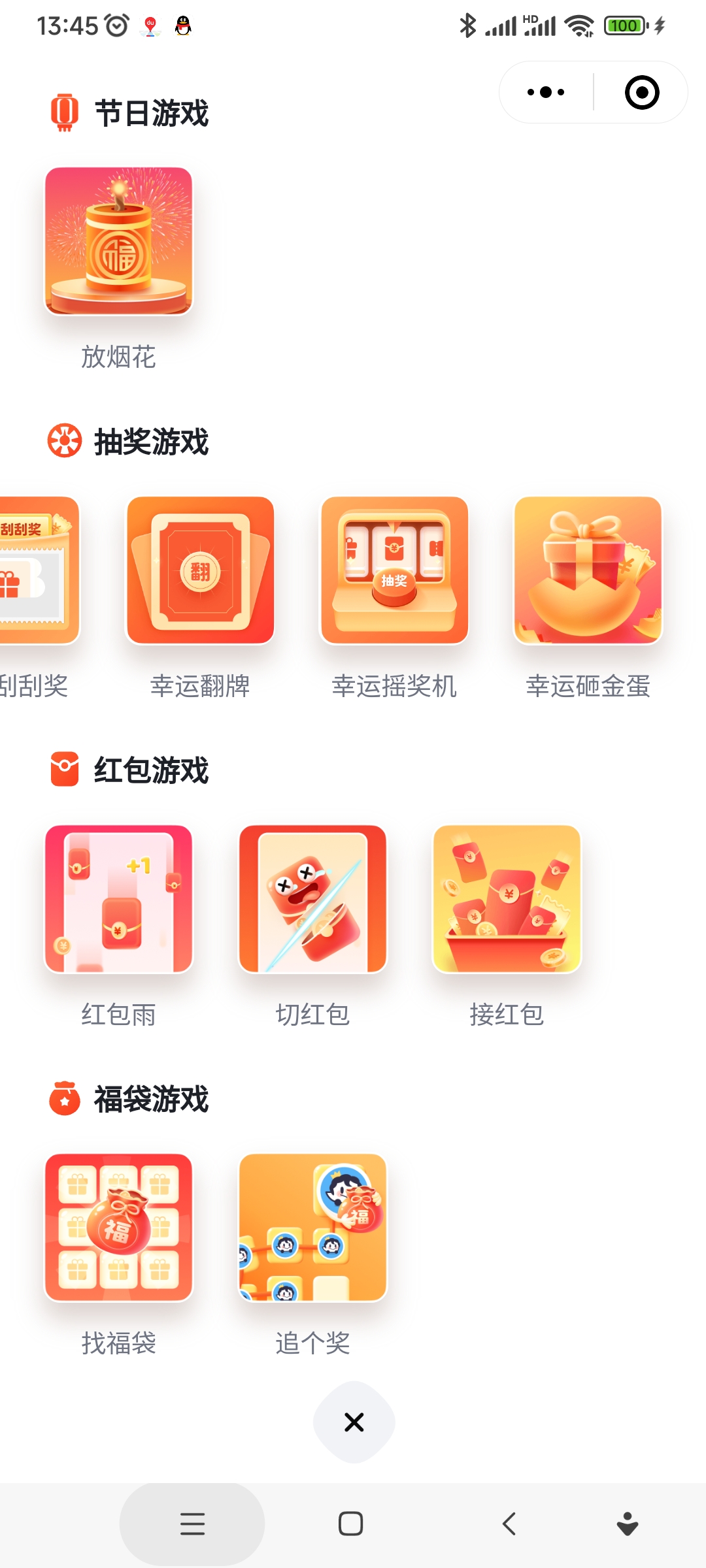706x1568 pixels.
Task: Launch the 追个奖 game
Action: click(312, 1228)
